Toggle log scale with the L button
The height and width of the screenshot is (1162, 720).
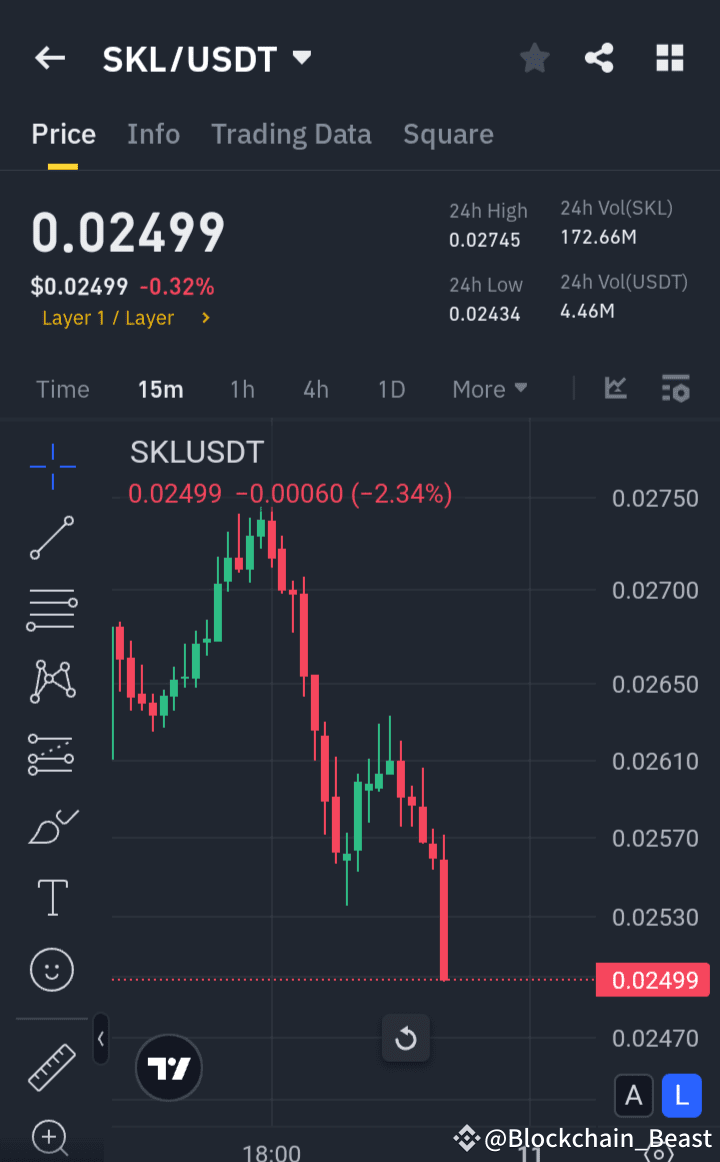coord(681,1096)
